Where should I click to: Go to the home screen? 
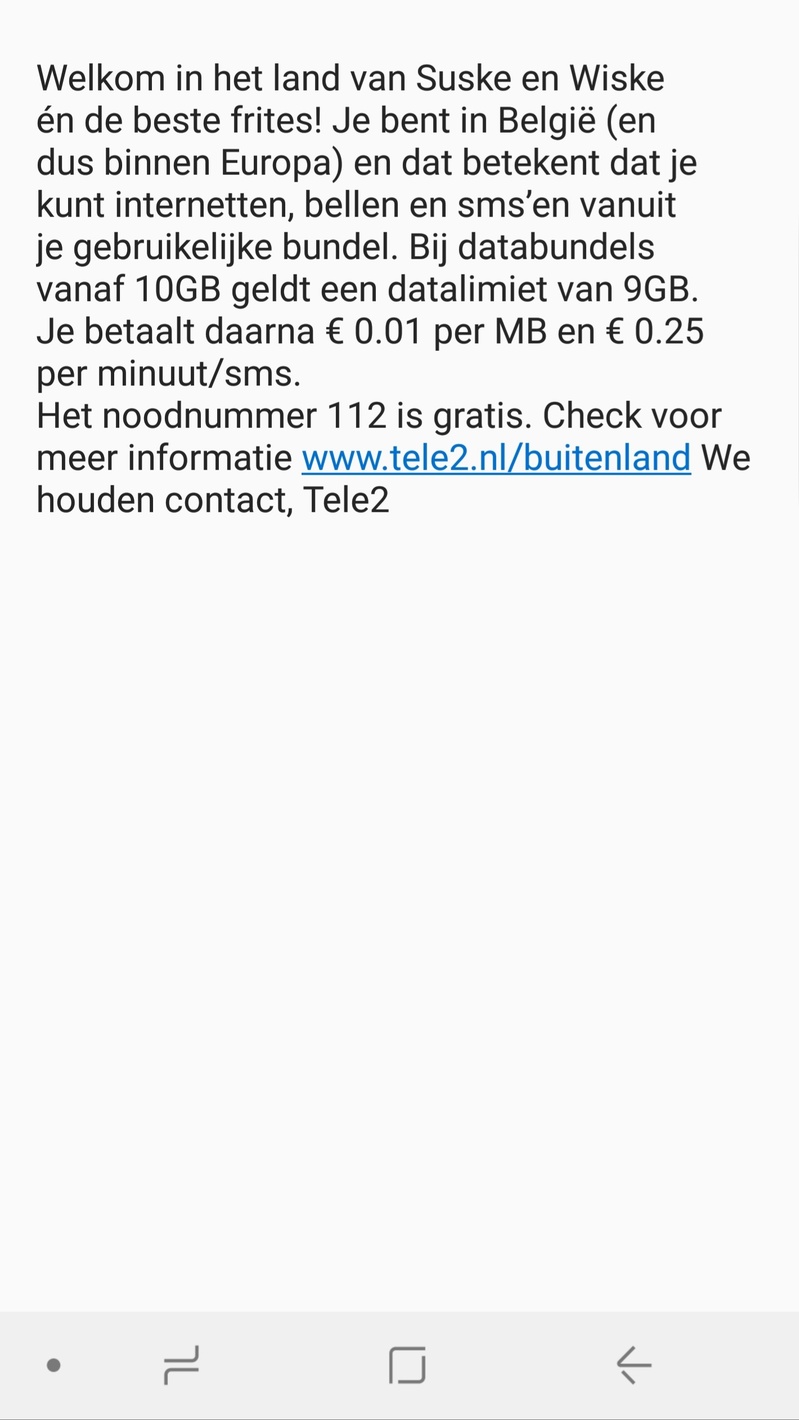[x=407, y=1365]
